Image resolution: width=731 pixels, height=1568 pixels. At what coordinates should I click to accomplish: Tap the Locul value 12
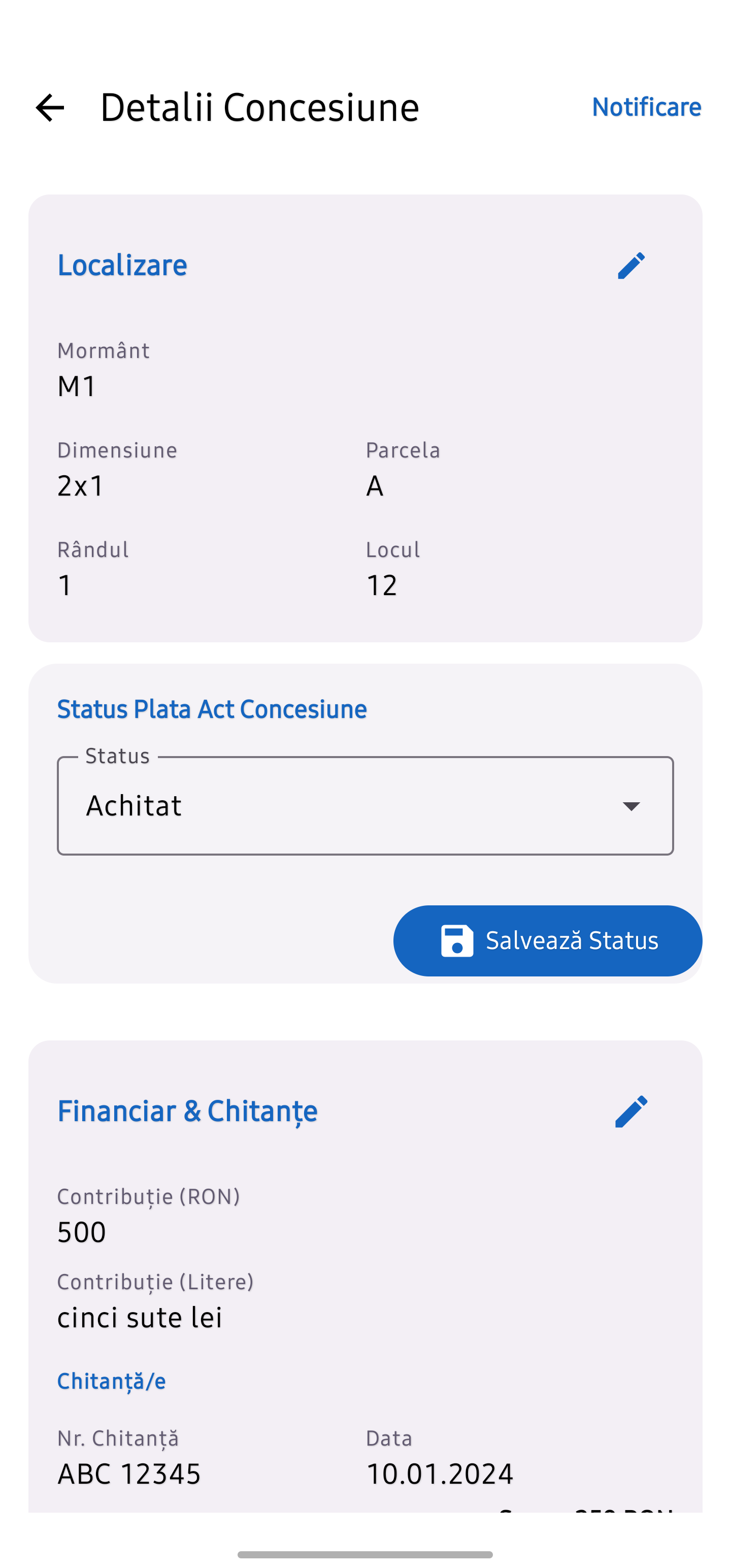[x=382, y=584]
